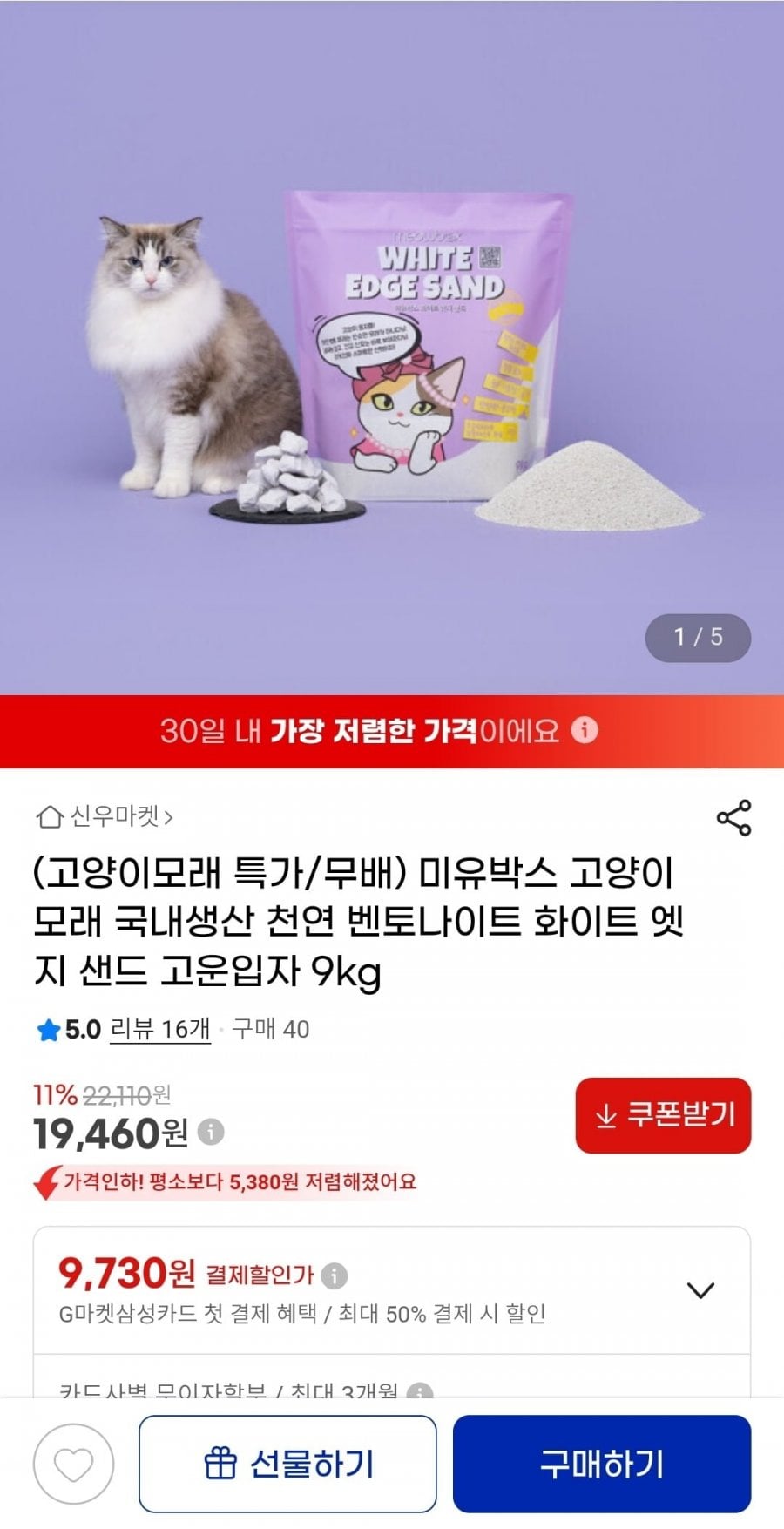
Task: Share this product
Action: point(733,818)
